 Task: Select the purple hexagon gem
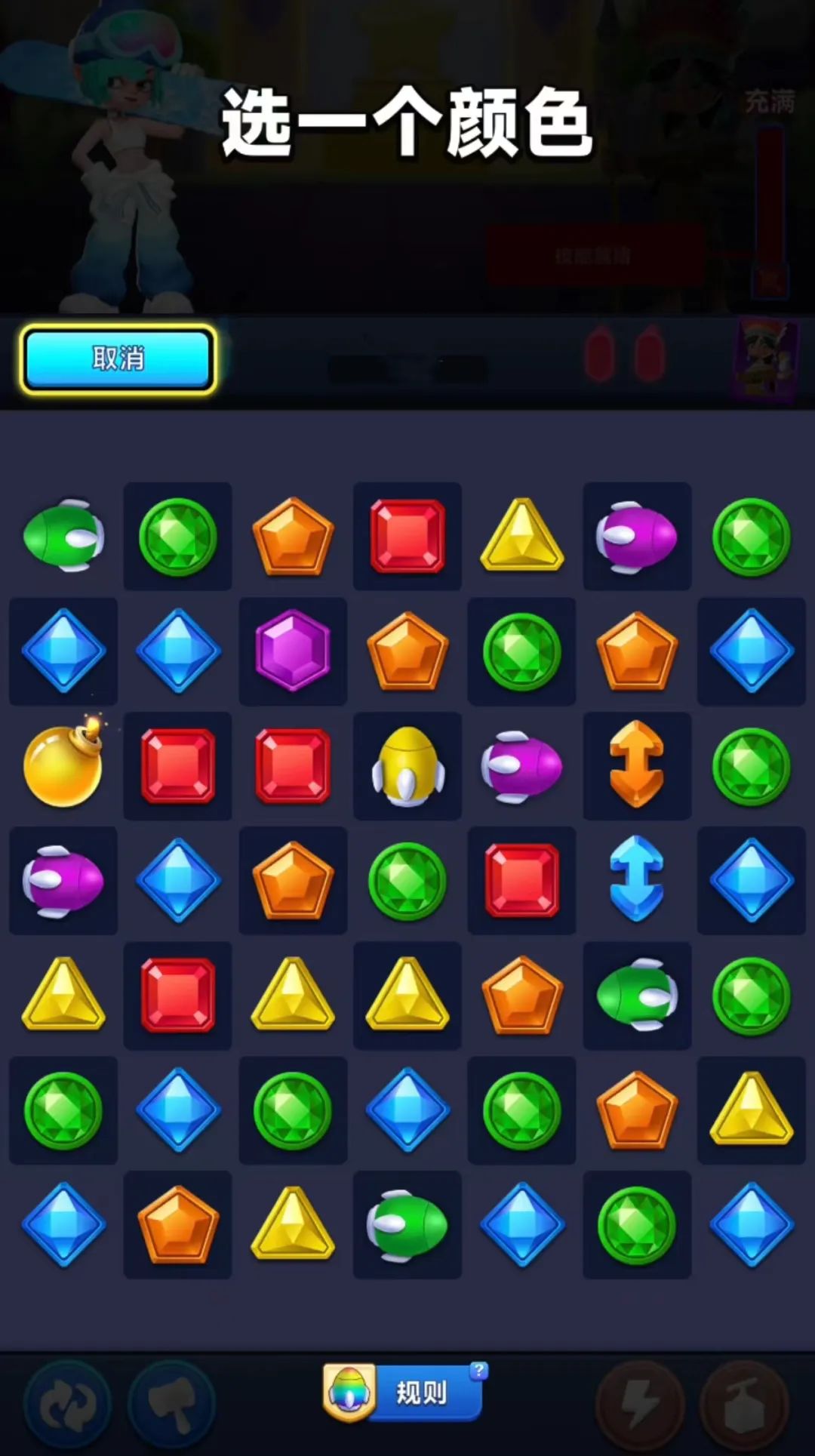tap(293, 652)
